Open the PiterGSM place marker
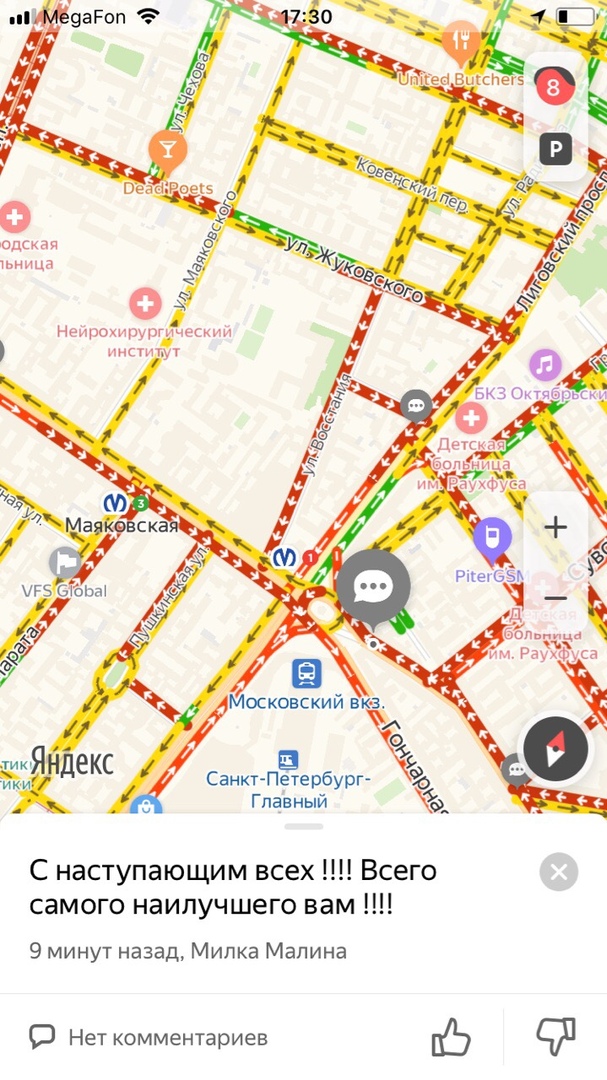 click(492, 538)
